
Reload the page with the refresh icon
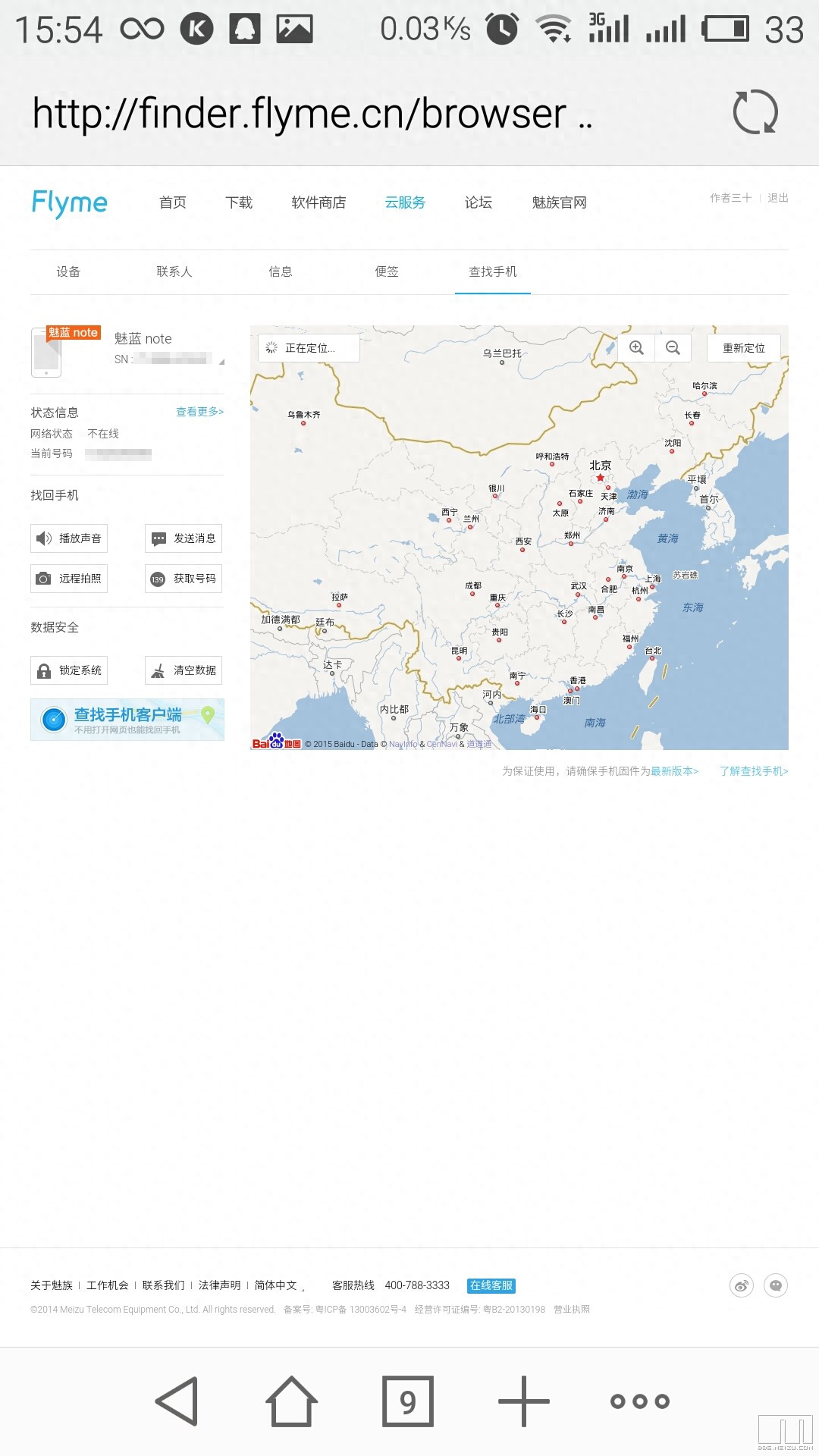[755, 112]
